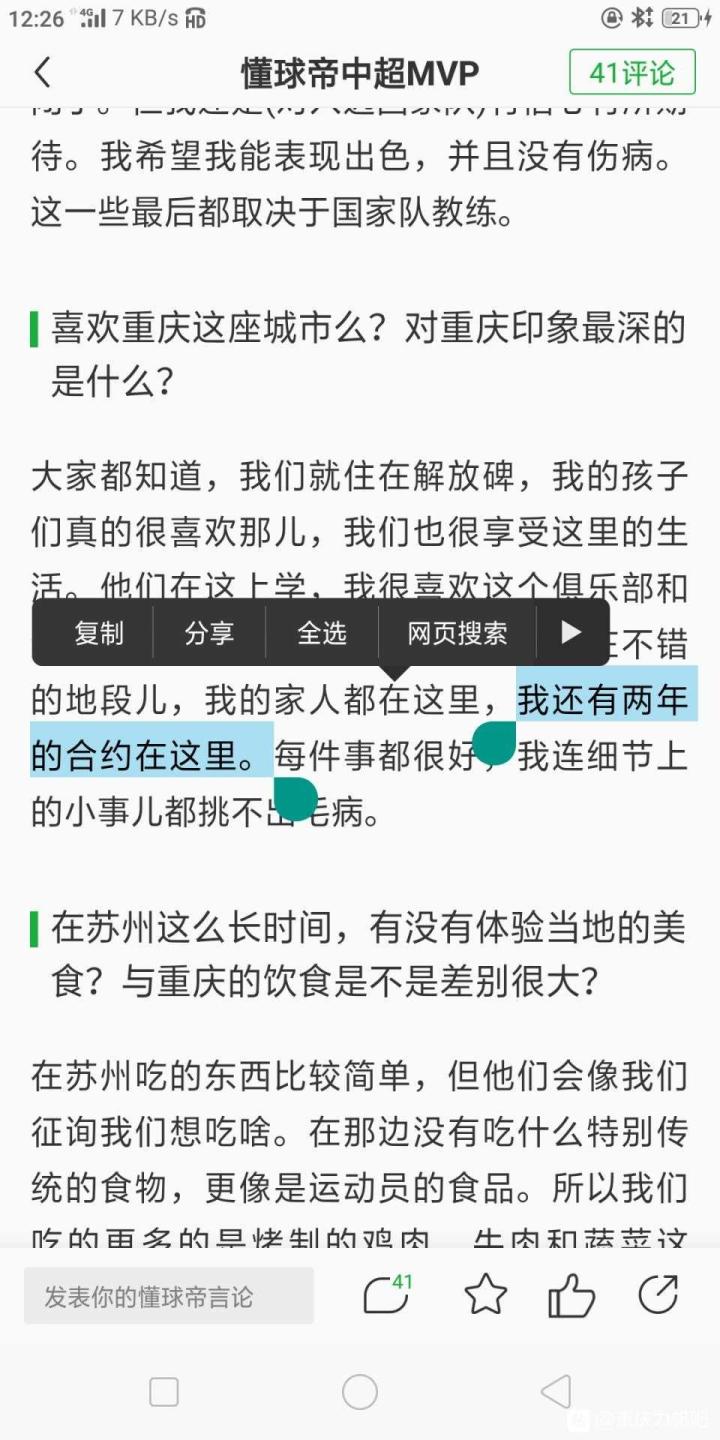Like this article with the thumbs-up icon
Screen dimensions: 720x1440
(572, 1296)
